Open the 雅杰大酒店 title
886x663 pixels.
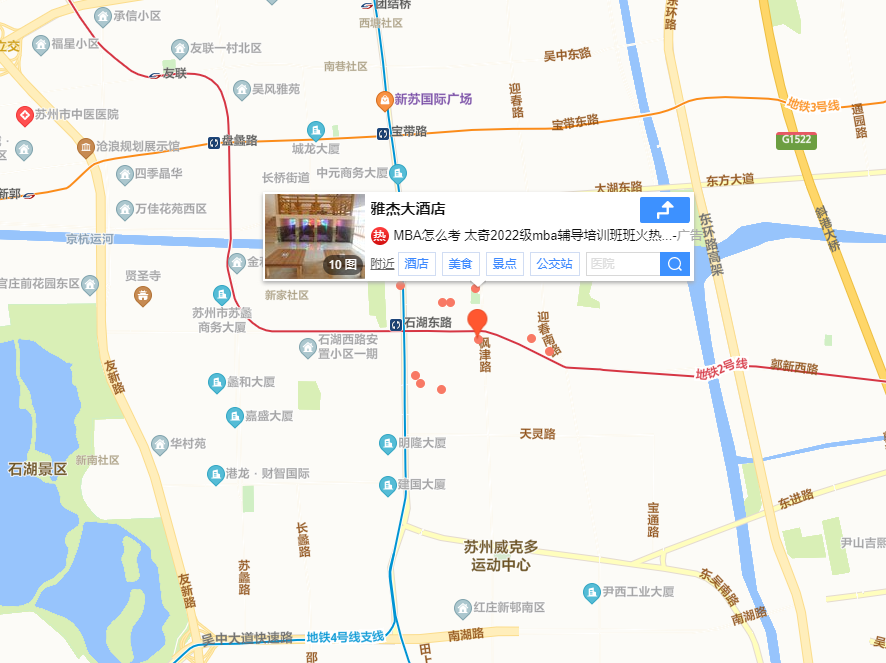click(407, 209)
